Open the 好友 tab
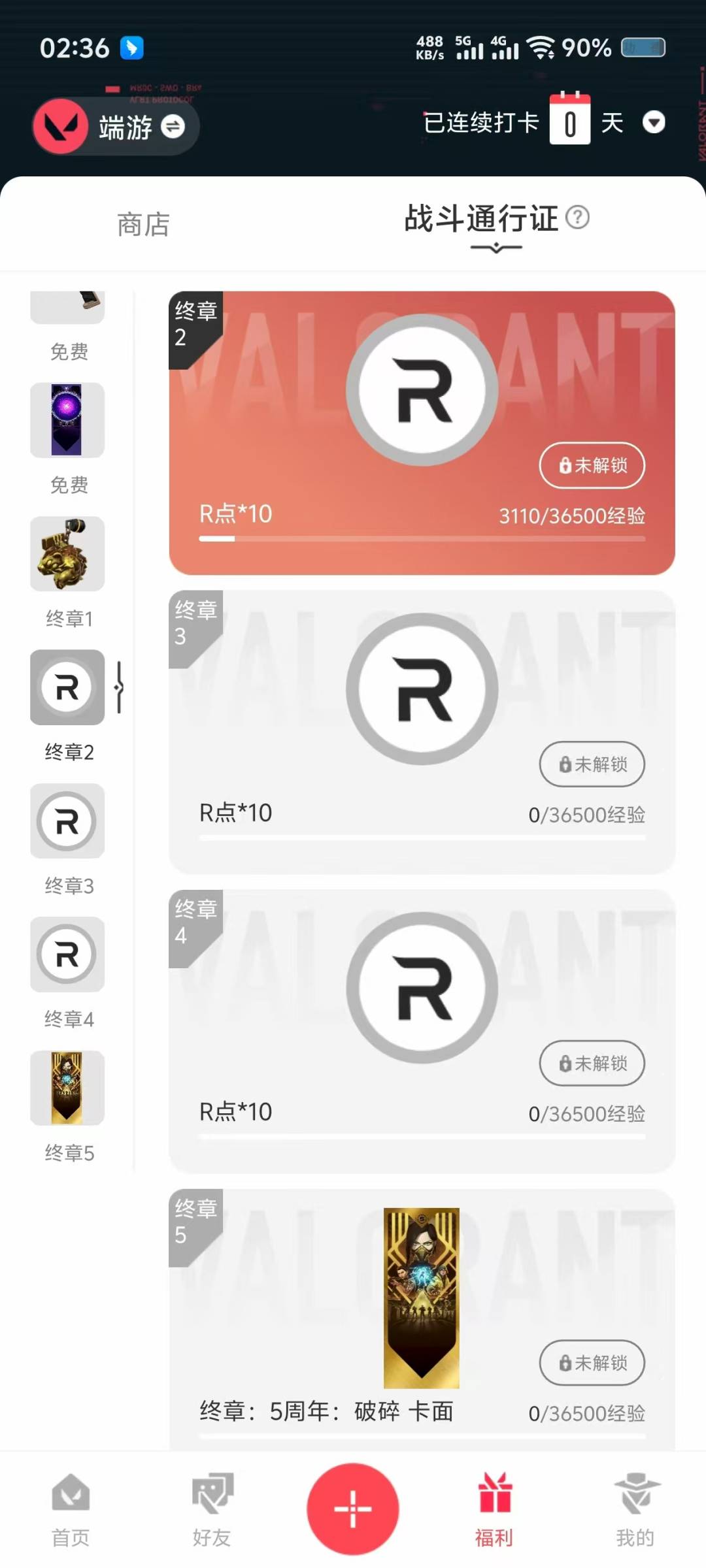 point(212,1509)
